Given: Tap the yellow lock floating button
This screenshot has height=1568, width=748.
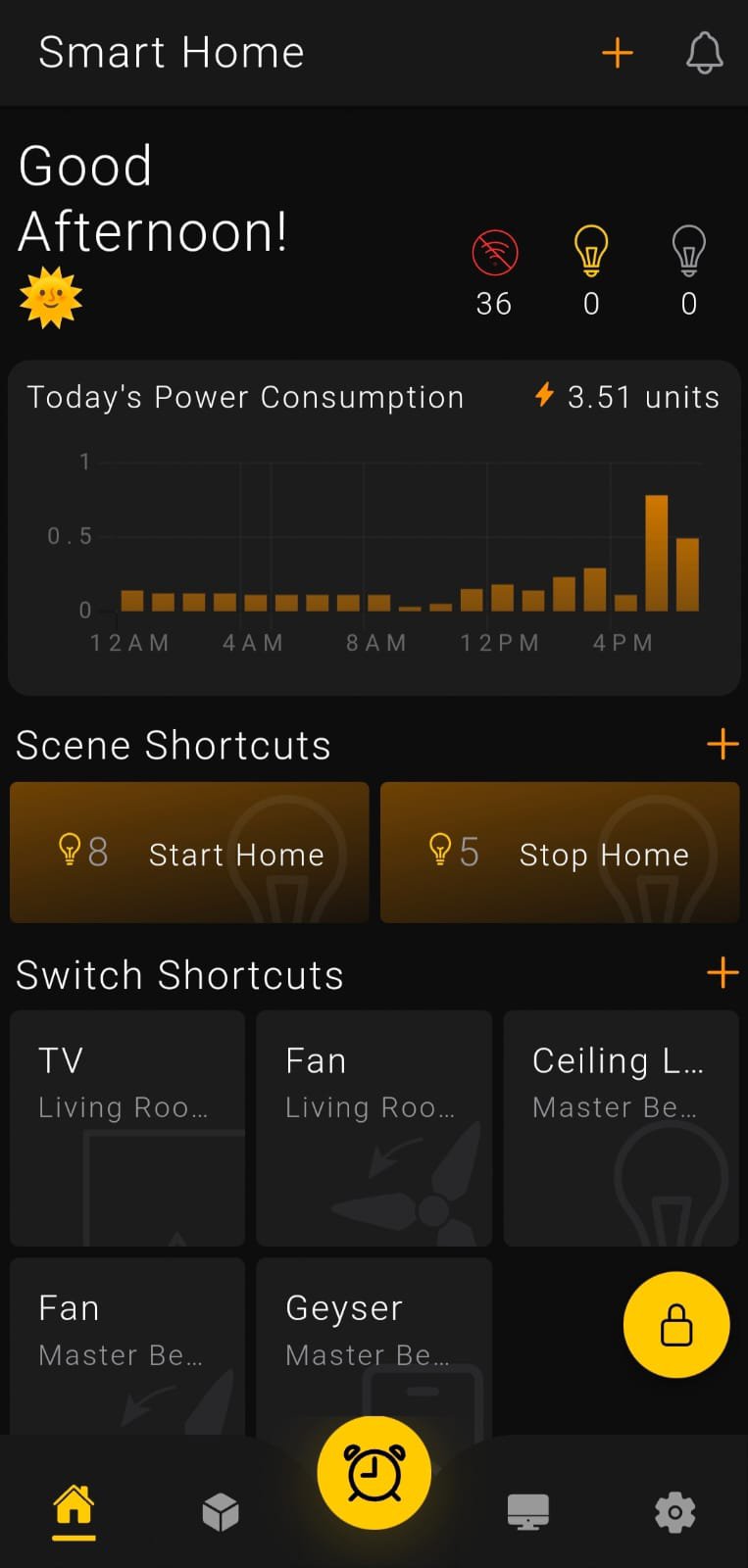Looking at the screenshot, I should pyautogui.click(x=675, y=1324).
